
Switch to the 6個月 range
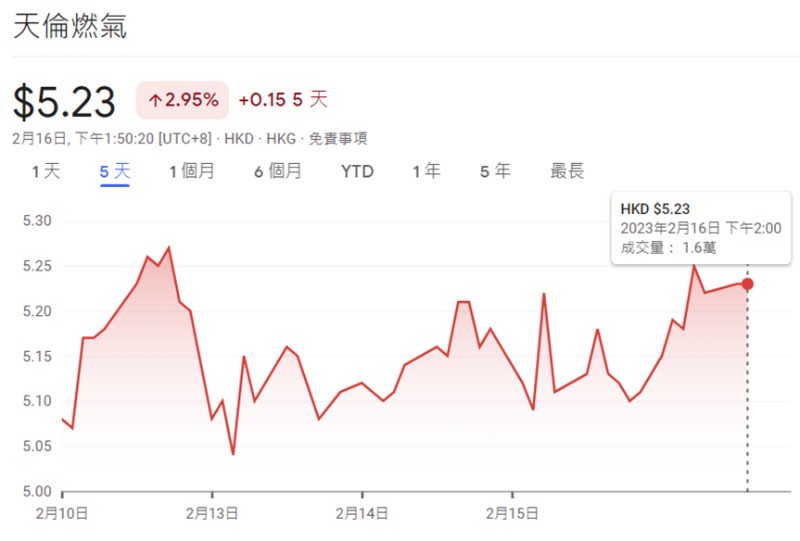coord(277,172)
